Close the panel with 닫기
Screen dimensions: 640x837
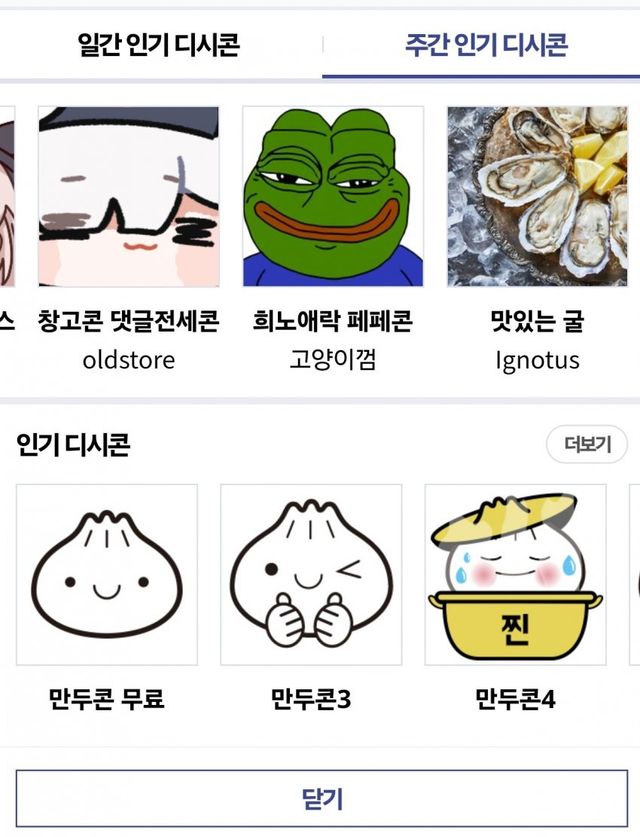322,798
